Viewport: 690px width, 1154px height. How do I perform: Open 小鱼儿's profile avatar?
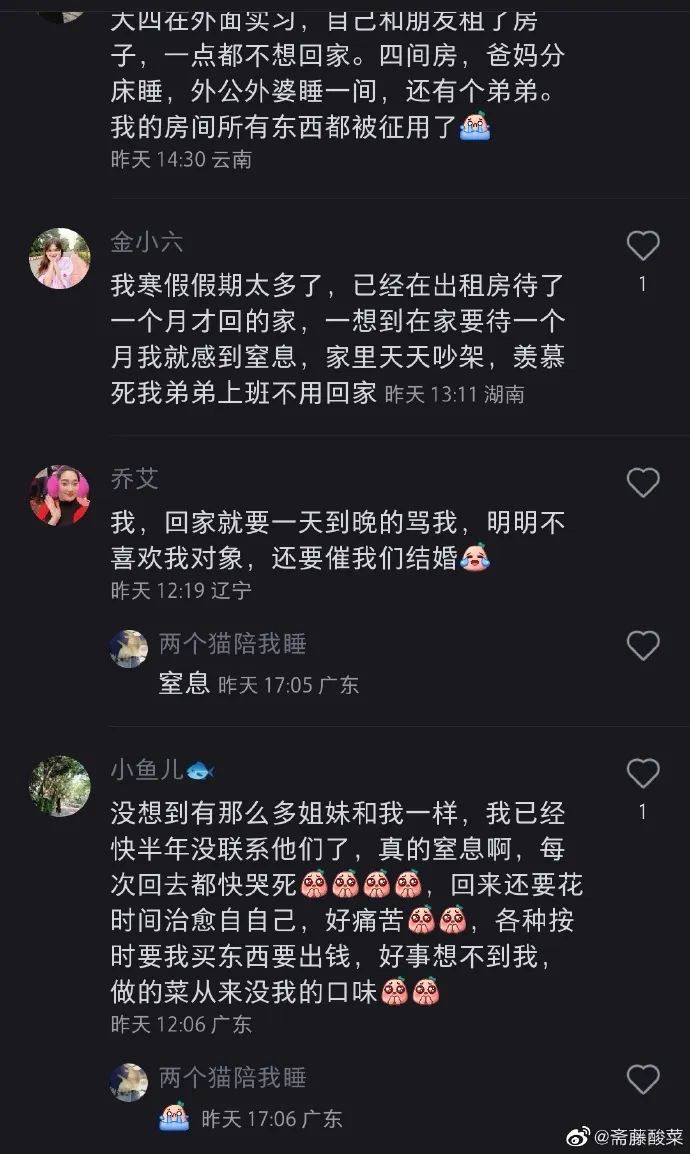coord(60,786)
